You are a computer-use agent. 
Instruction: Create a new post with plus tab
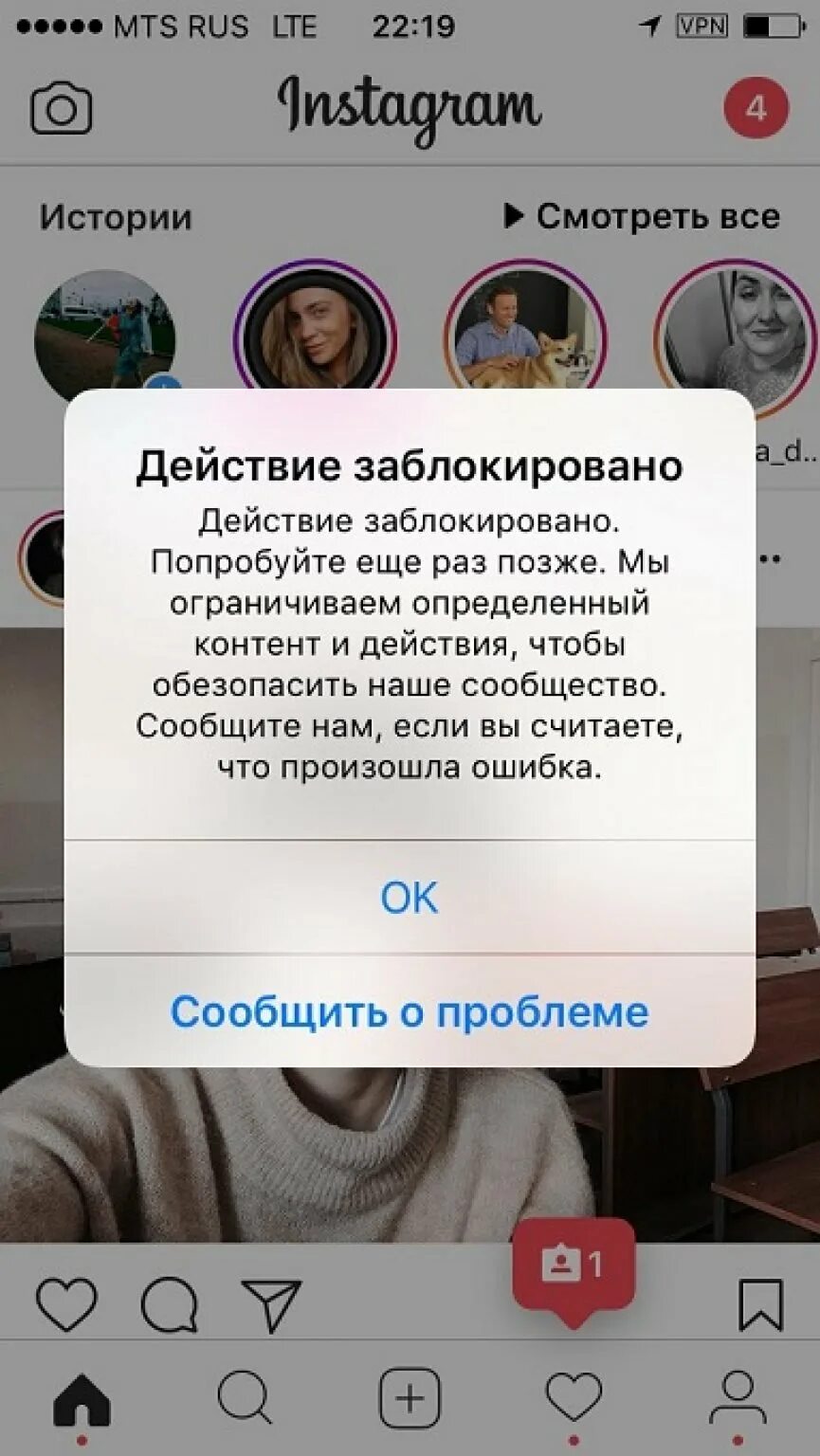(410, 1399)
